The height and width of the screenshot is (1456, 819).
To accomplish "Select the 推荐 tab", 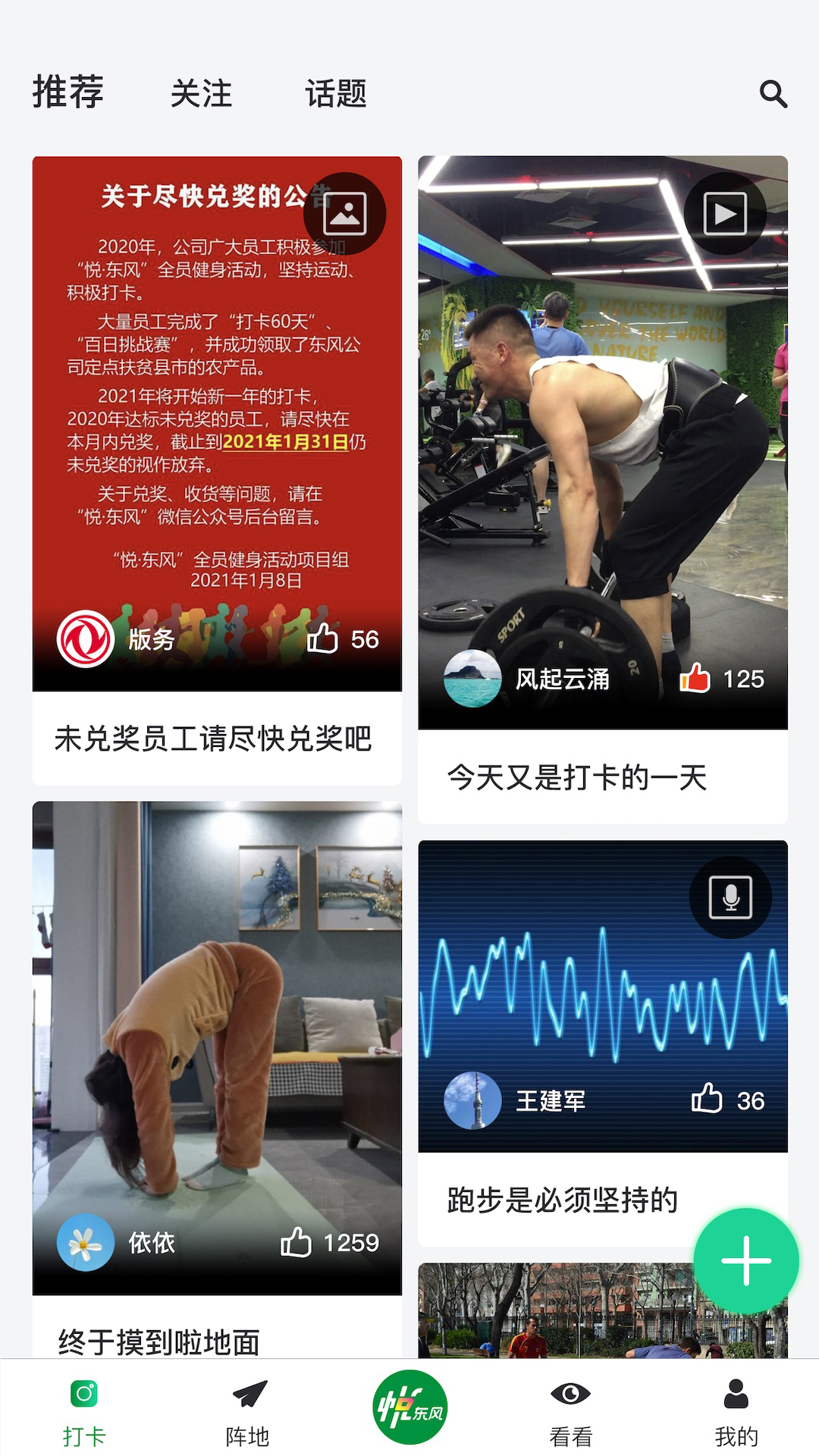I will [68, 93].
